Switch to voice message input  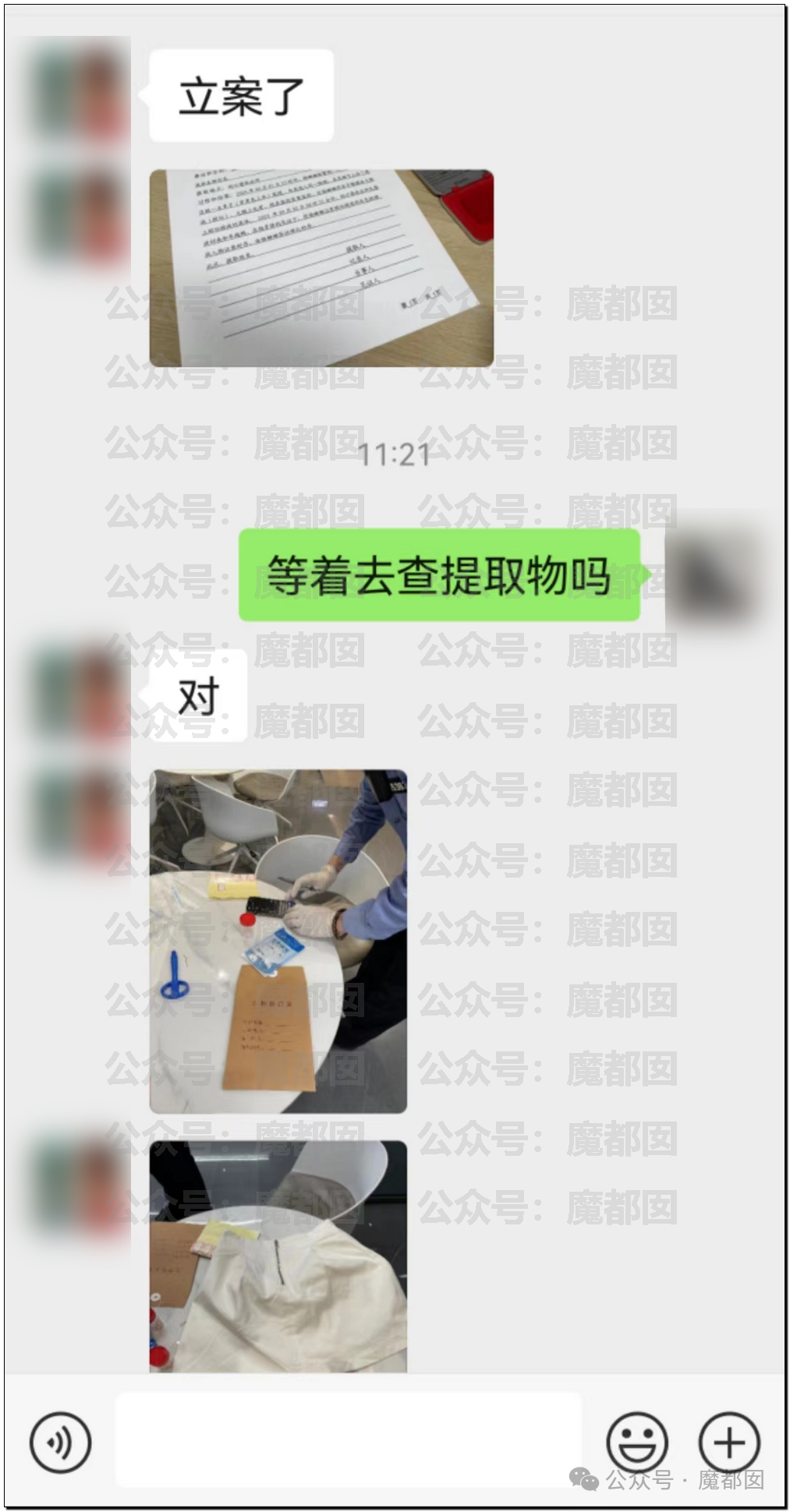tap(60, 1442)
